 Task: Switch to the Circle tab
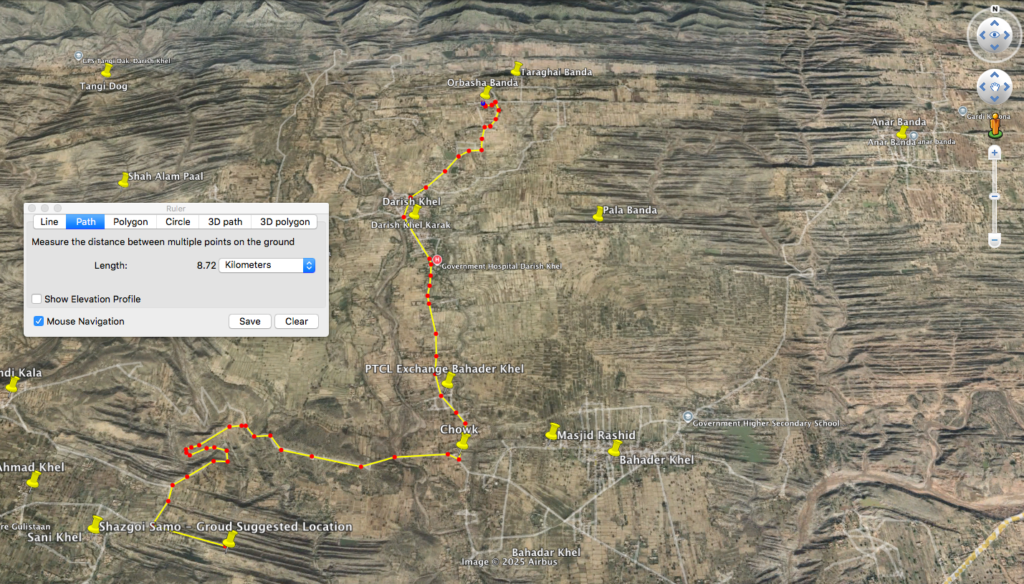pos(178,222)
